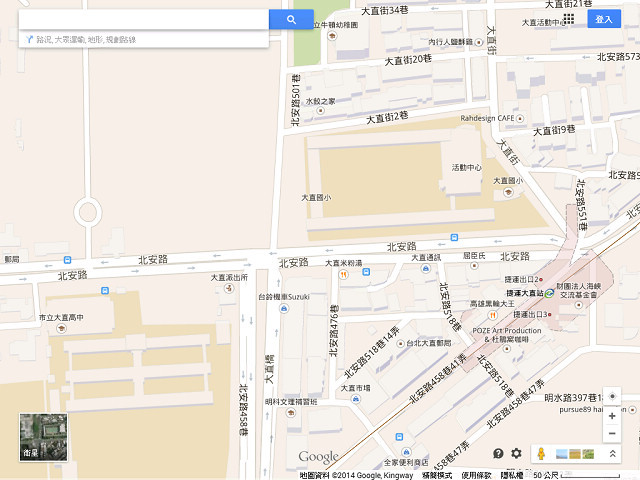This screenshot has width=640, height=480.
Task: Zoom out with the minus button
Action: 612,434
